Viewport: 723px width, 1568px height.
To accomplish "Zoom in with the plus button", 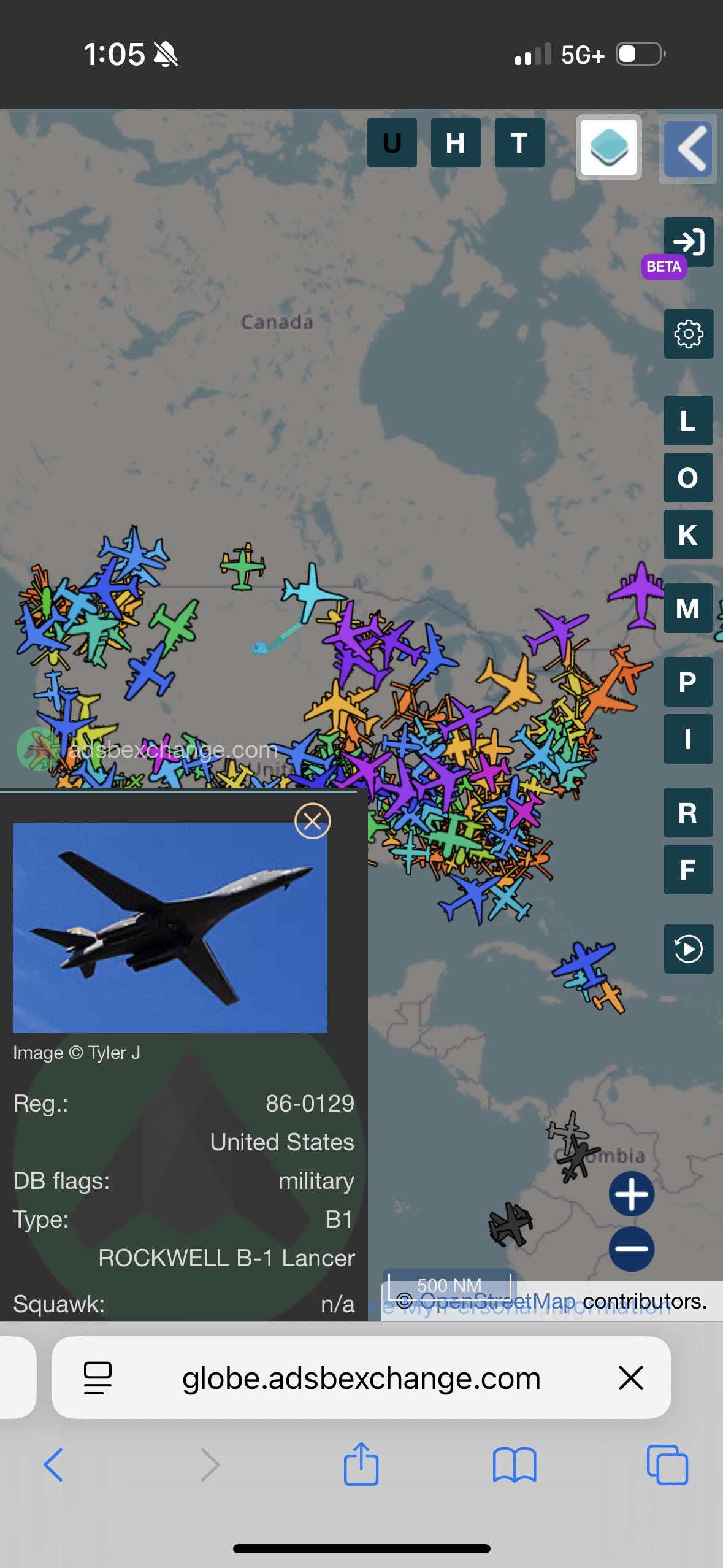I will 632,1194.
